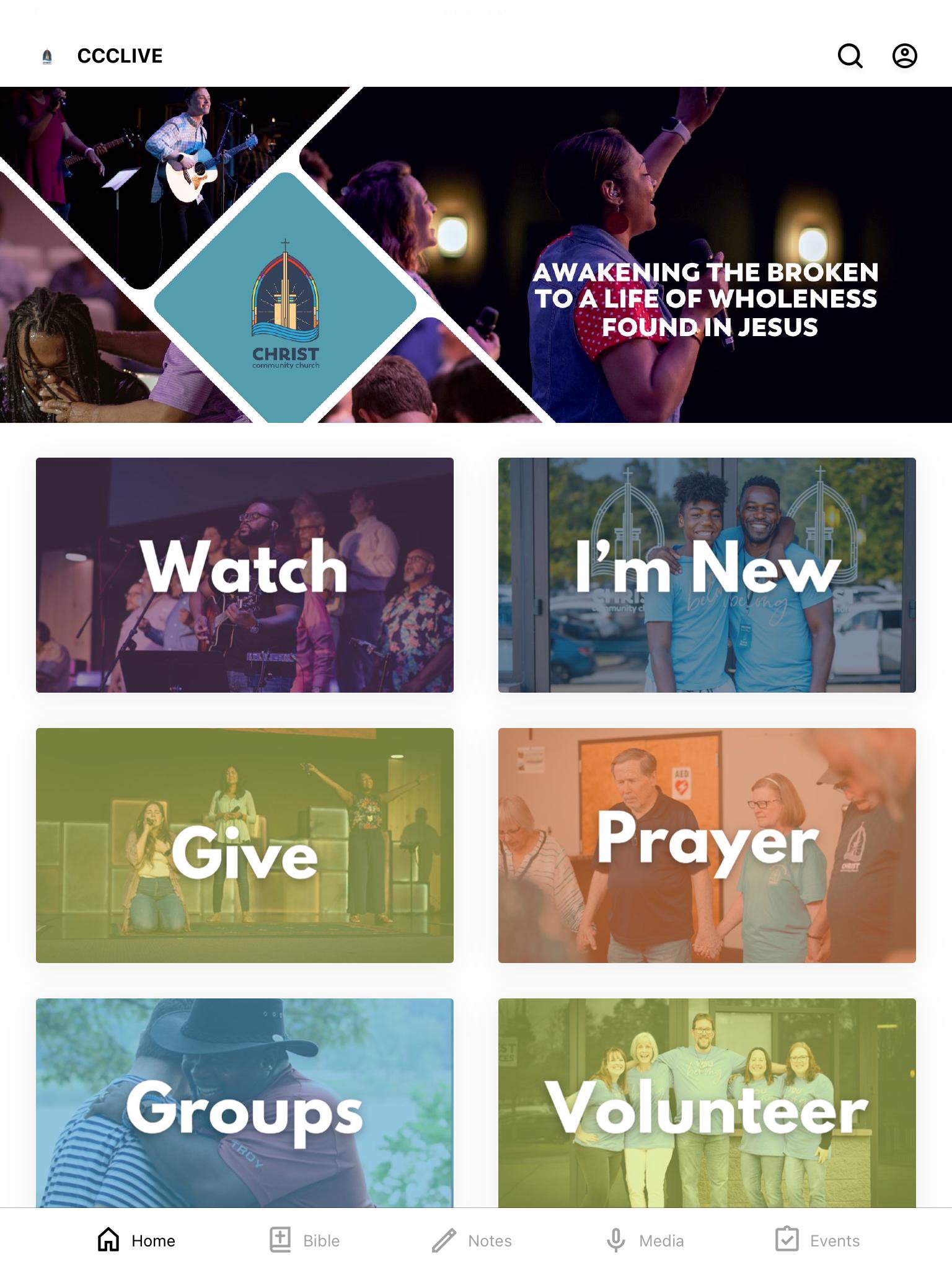Switch to the Bible tab
Image resolution: width=952 pixels, height=1270 pixels.
tap(305, 1240)
